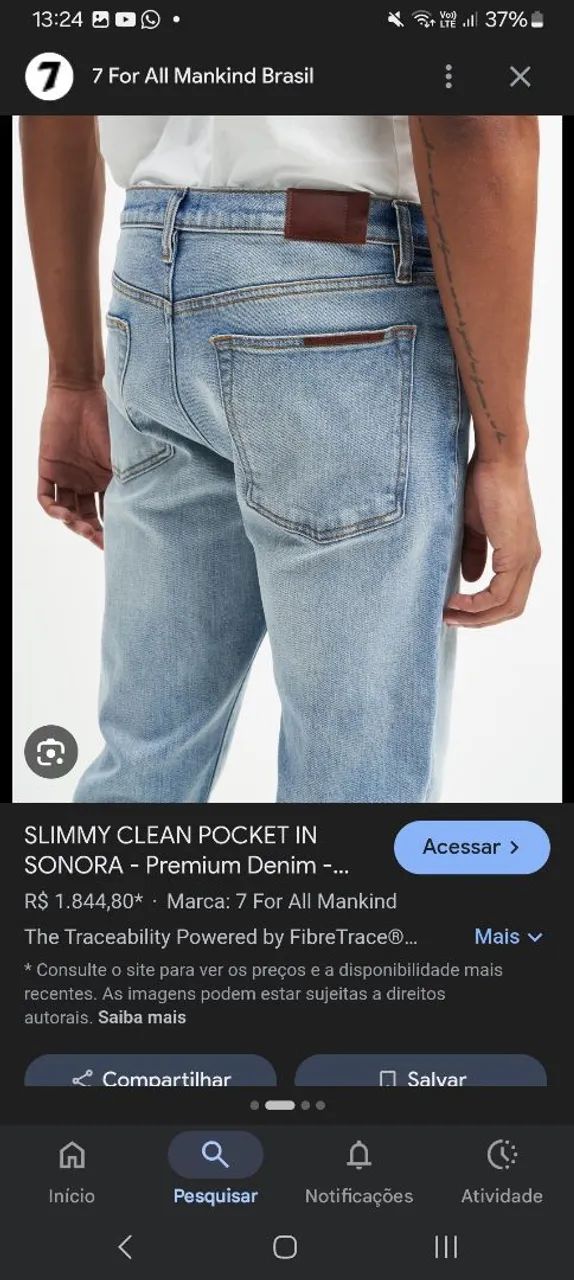
Task: Close the image viewer
Action: 520,76
